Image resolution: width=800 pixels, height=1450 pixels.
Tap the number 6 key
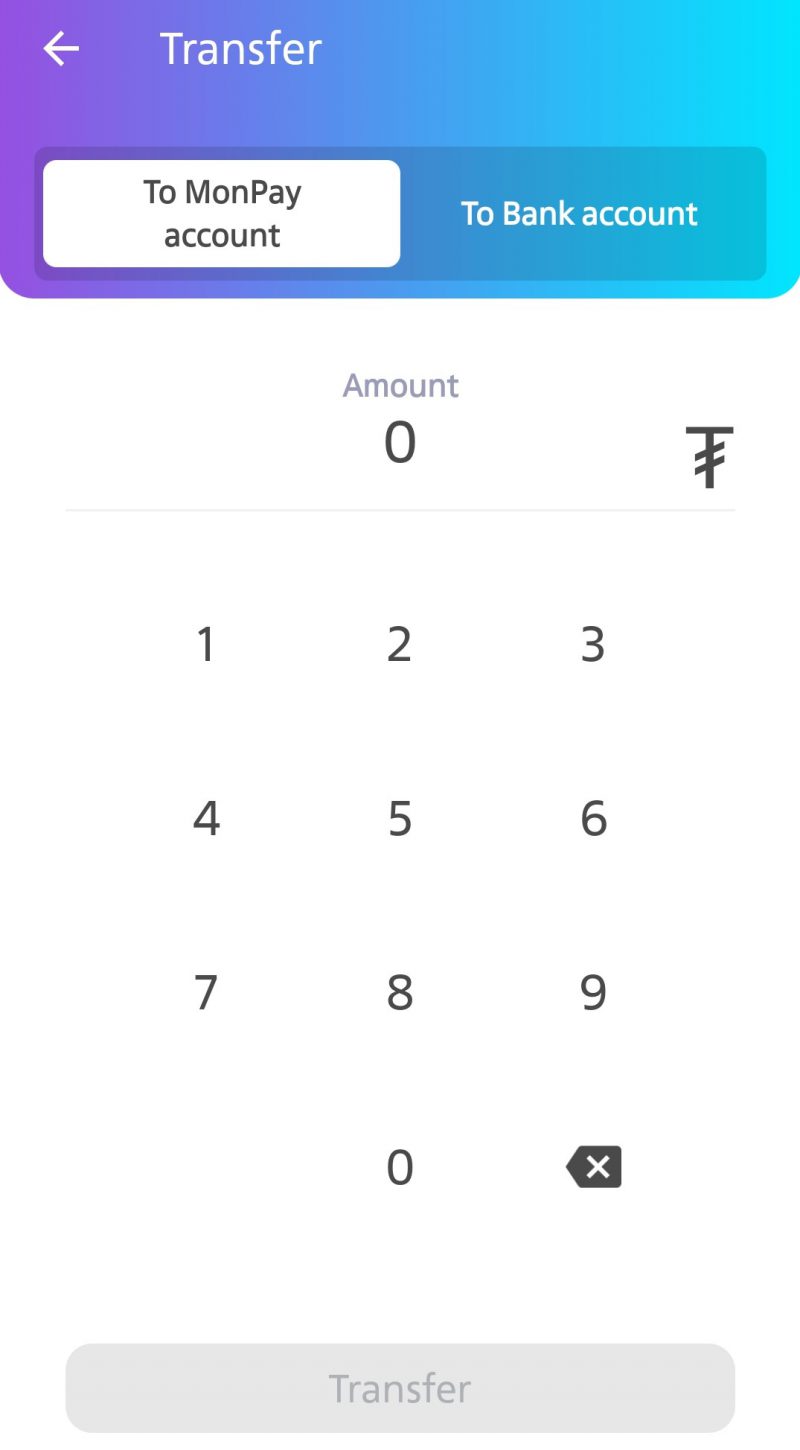(593, 818)
